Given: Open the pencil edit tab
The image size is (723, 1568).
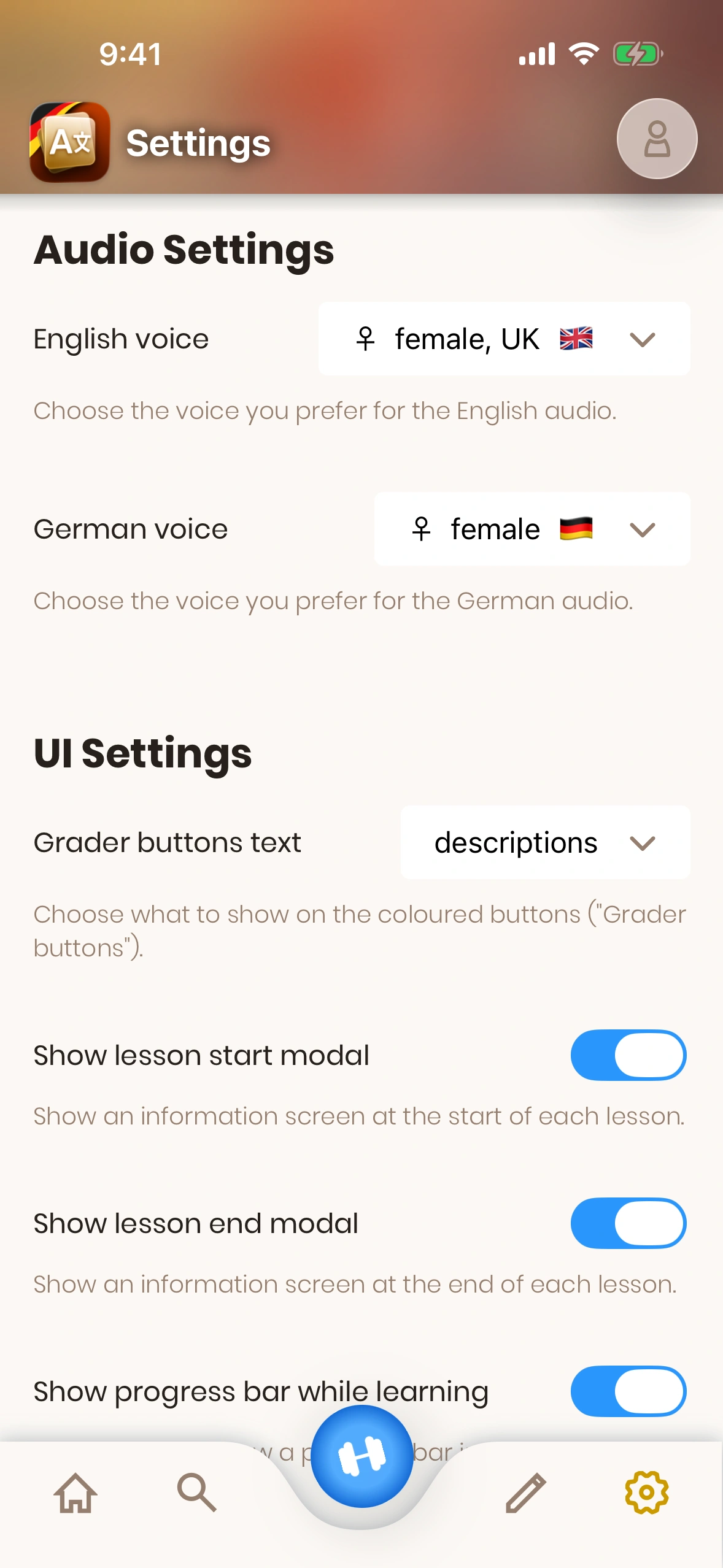Looking at the screenshot, I should [526, 1493].
